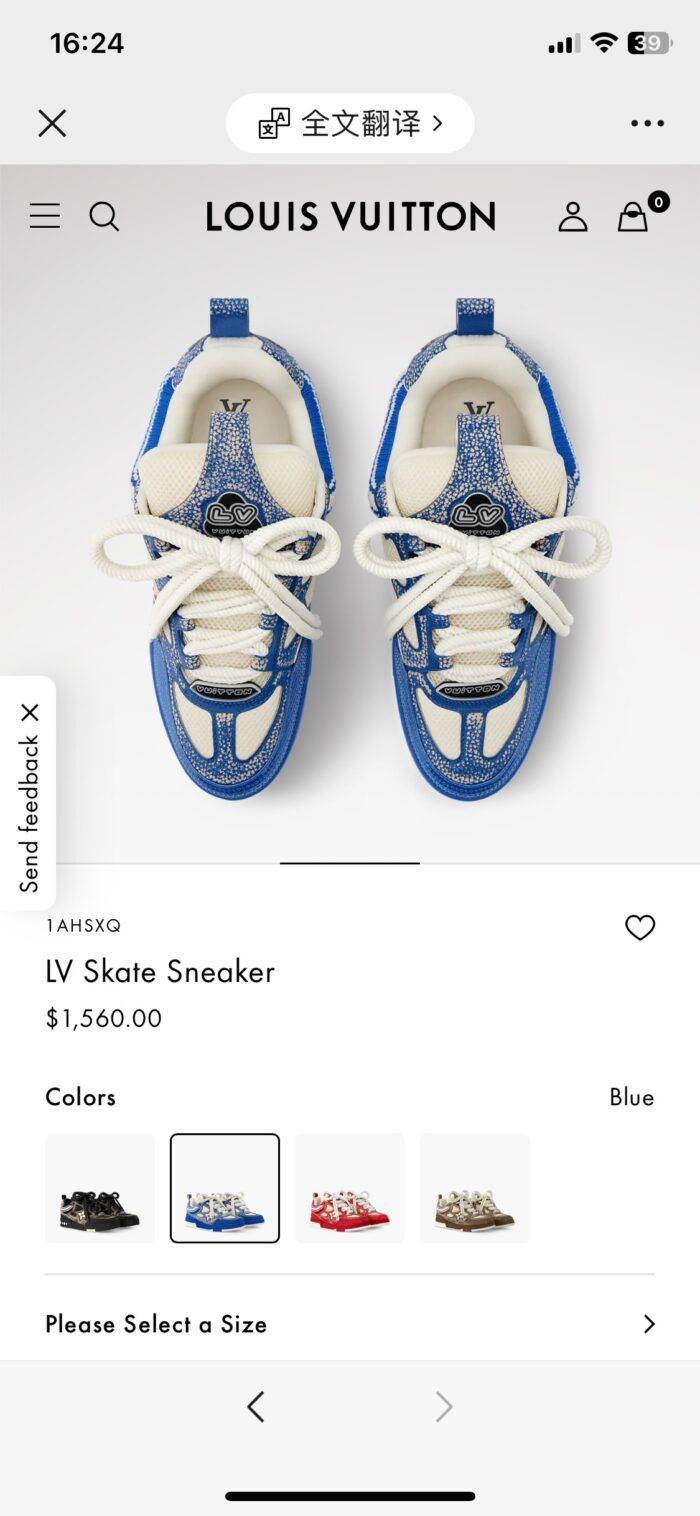Viewport: 700px width, 1516px height.
Task: Expand Please Select a Size
Action: (x=350, y=1324)
